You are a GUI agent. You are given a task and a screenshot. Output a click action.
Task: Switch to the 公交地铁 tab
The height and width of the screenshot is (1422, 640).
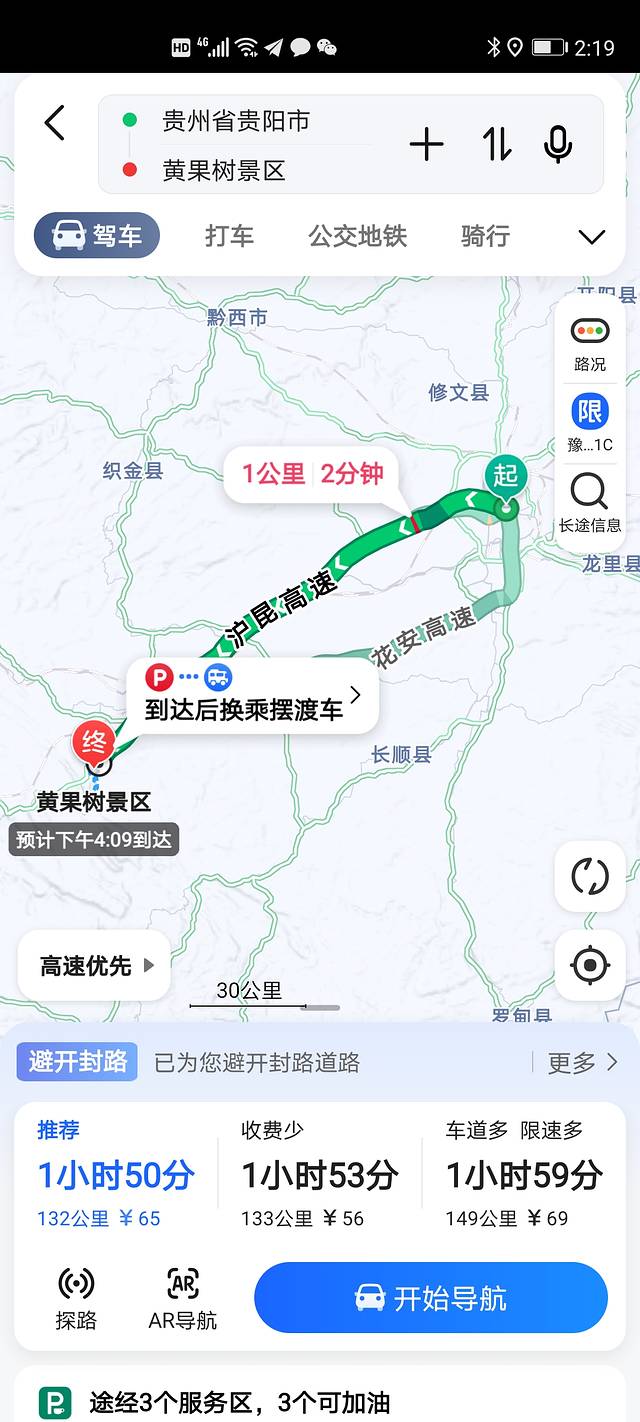tap(357, 236)
